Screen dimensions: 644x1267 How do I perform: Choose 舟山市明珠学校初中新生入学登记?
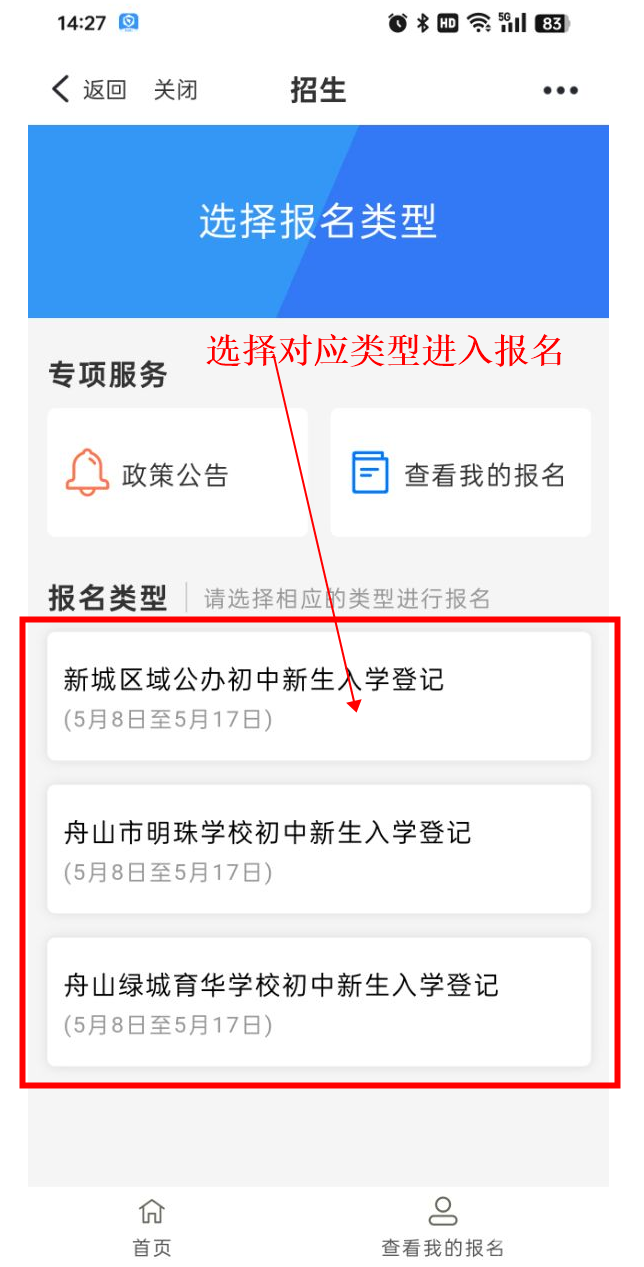point(319,849)
